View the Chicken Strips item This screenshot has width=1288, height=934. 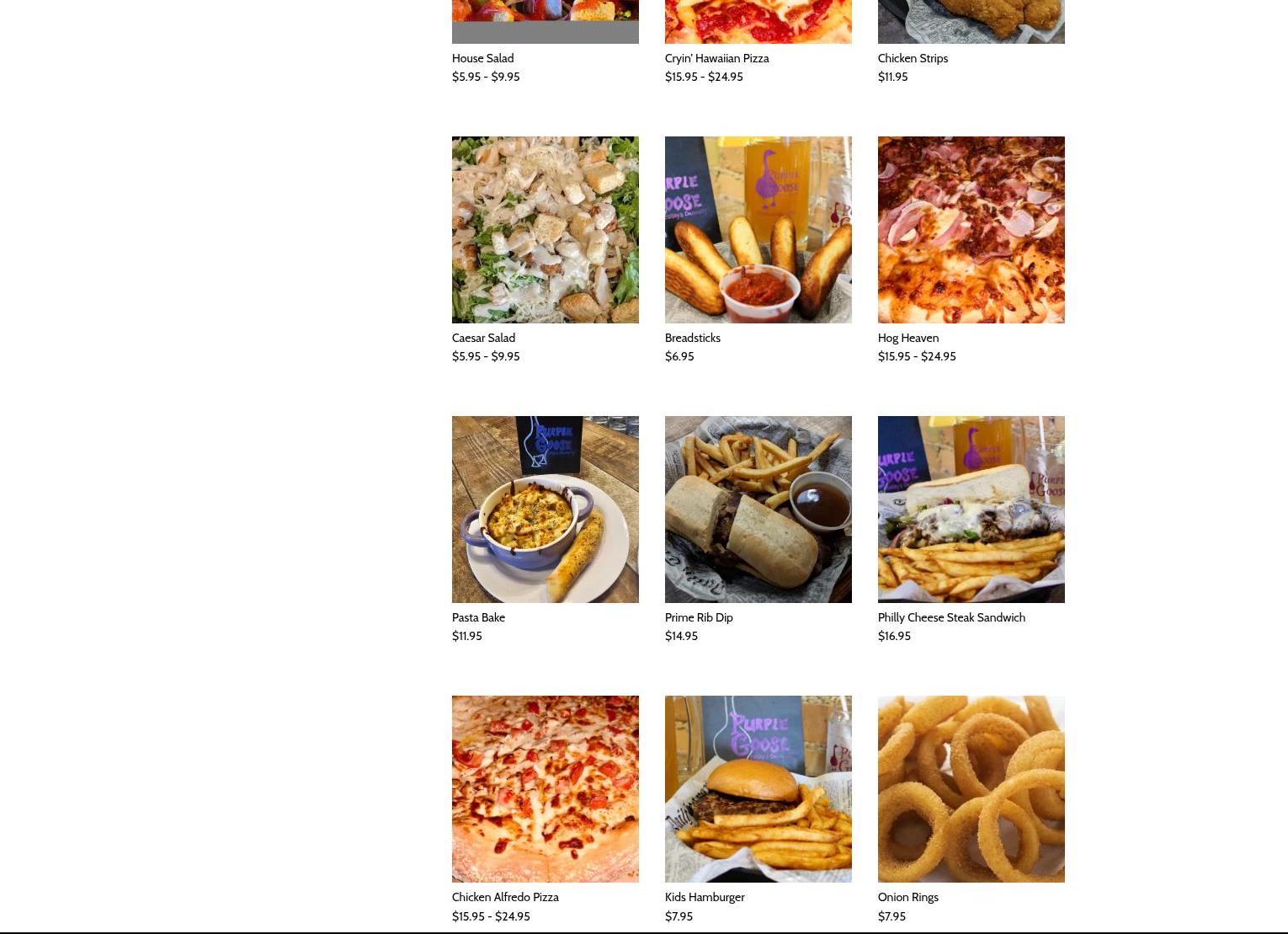[913, 58]
